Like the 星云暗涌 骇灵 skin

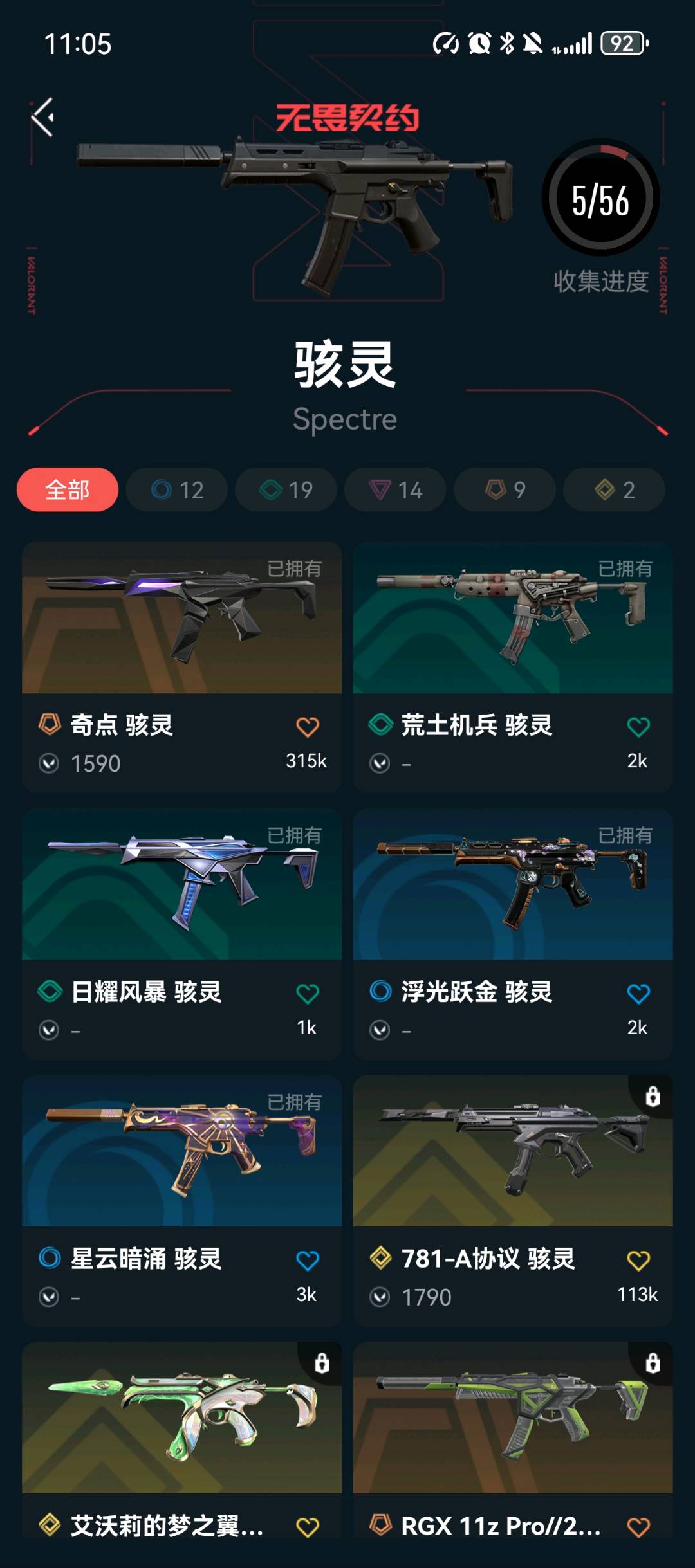pyautogui.click(x=308, y=1261)
